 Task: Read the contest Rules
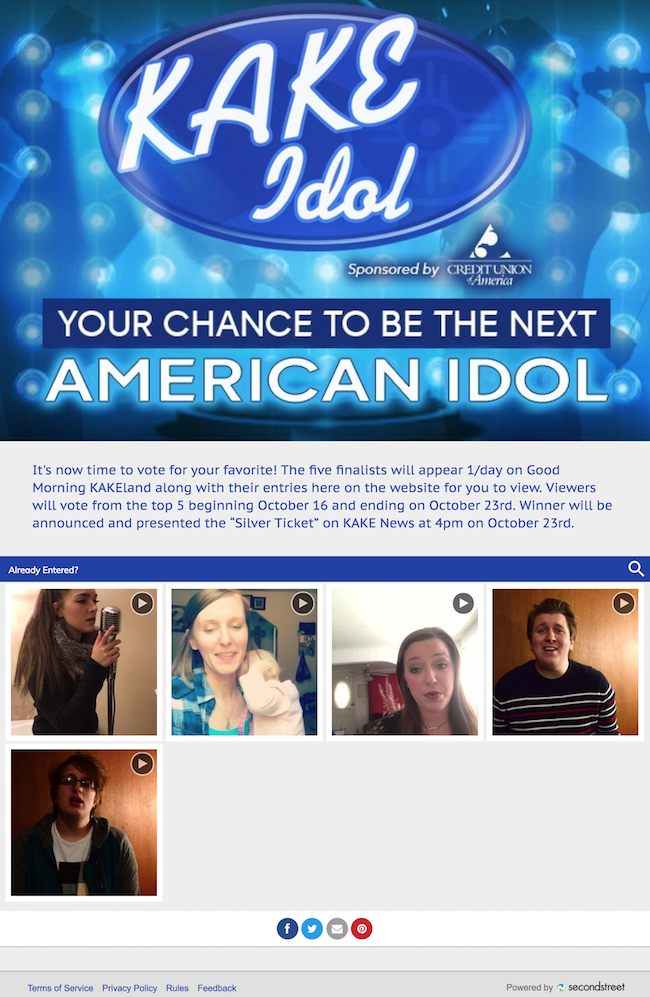pos(177,988)
